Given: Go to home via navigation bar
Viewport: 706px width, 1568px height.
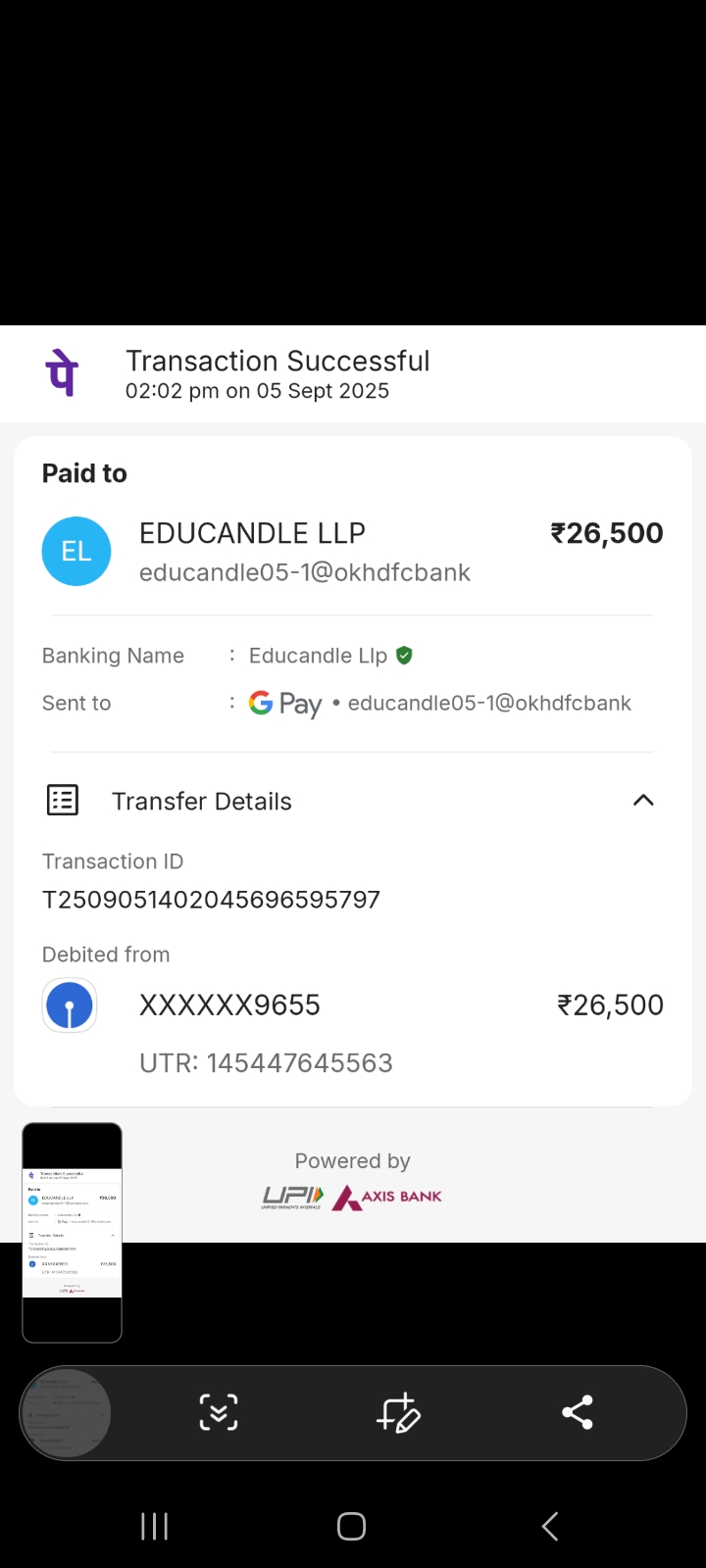Looking at the screenshot, I should [351, 1526].
